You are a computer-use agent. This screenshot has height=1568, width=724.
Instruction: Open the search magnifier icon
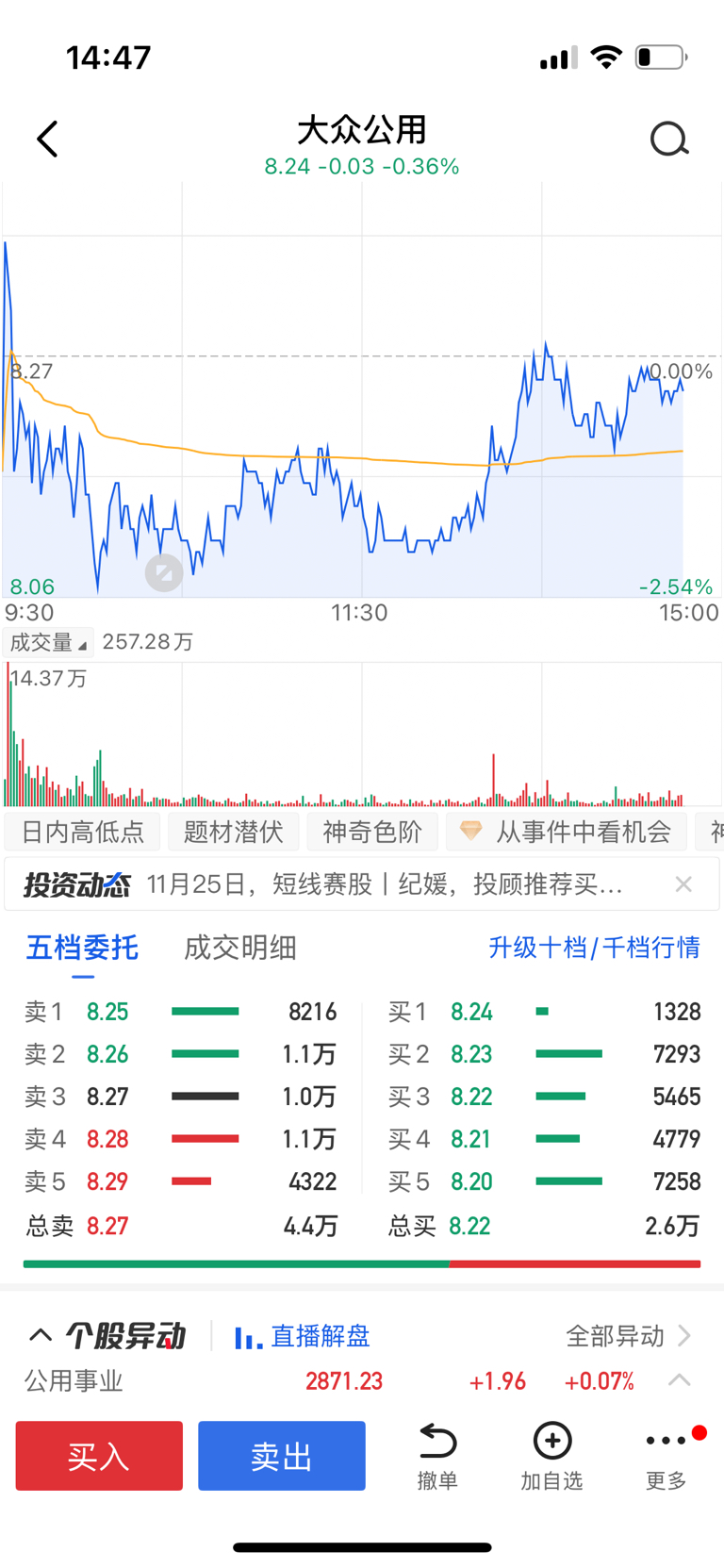tap(669, 140)
